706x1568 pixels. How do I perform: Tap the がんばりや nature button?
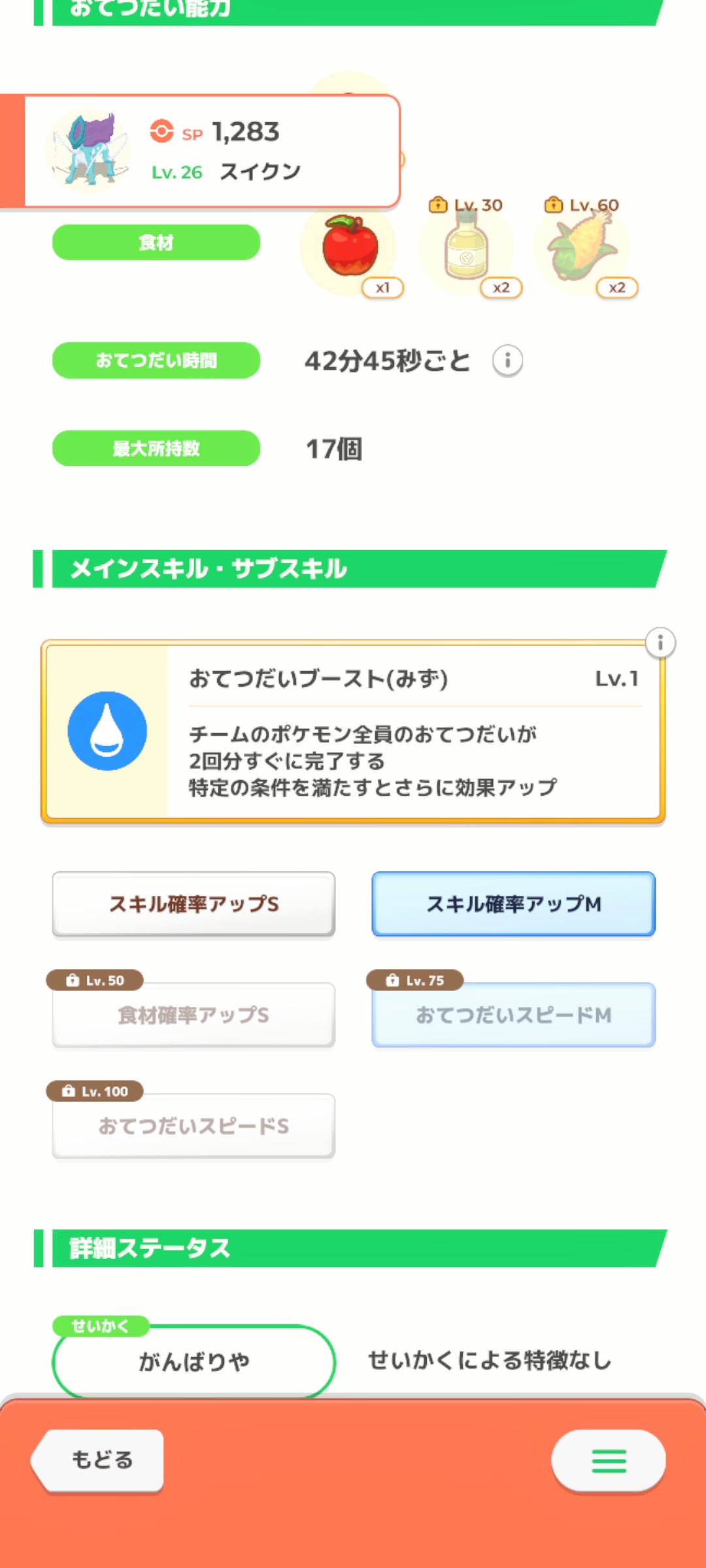pyautogui.click(x=193, y=1362)
